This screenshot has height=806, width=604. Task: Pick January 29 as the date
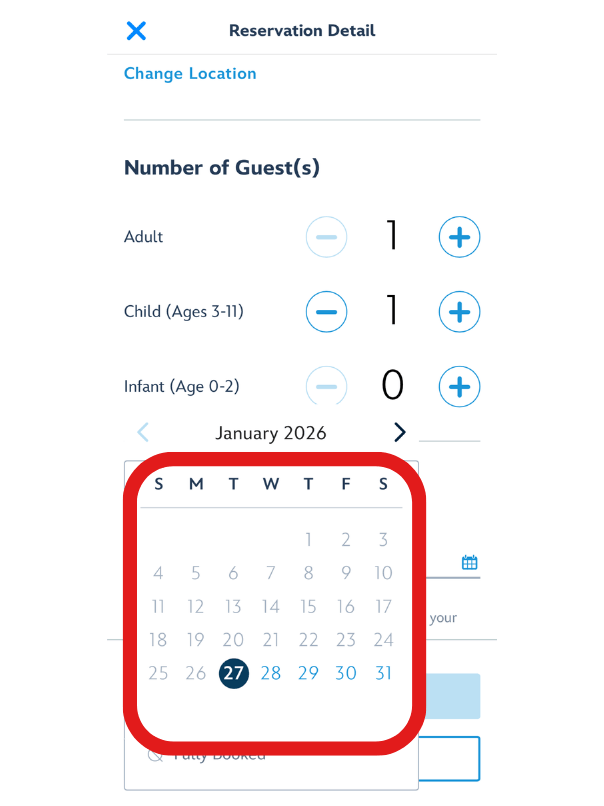click(x=308, y=673)
